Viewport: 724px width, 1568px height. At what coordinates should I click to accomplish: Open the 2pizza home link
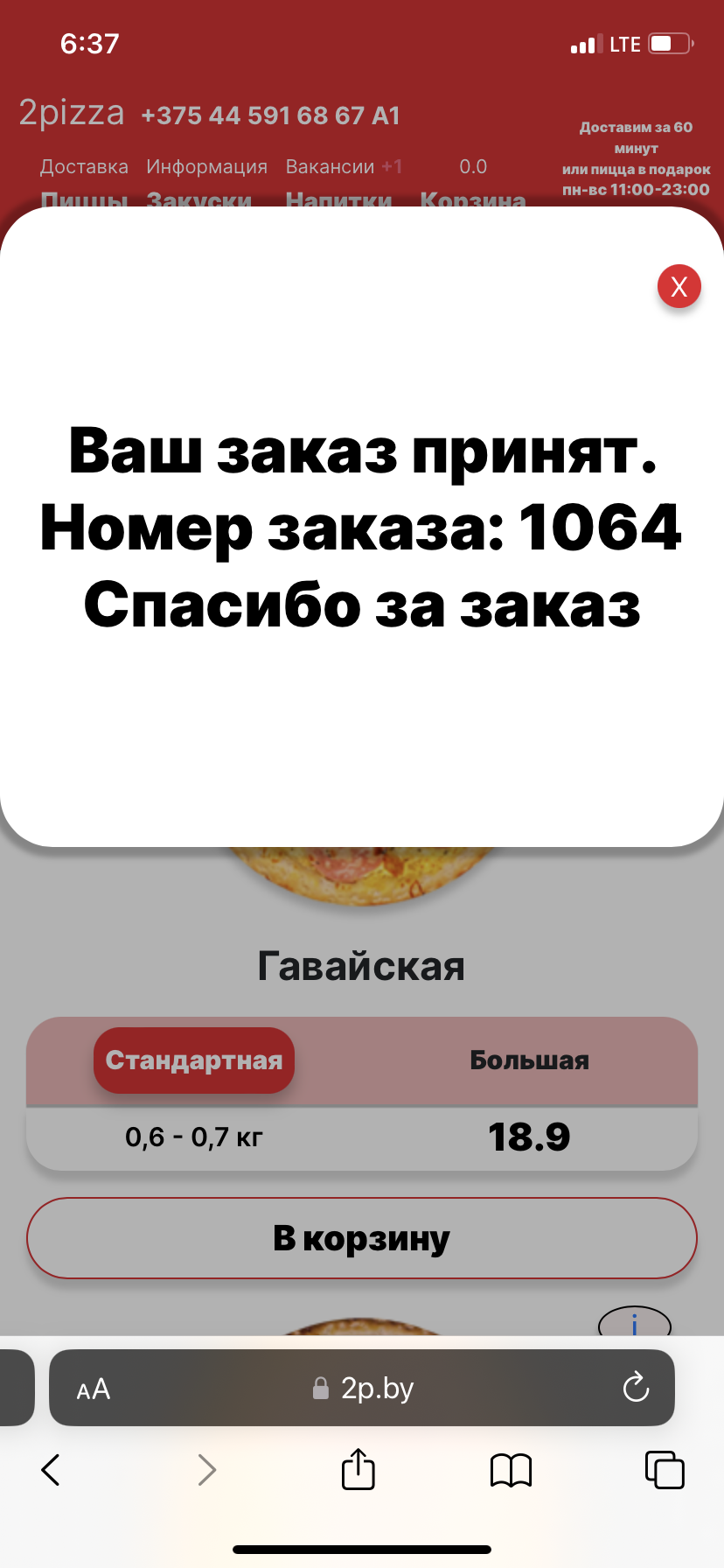tap(72, 113)
